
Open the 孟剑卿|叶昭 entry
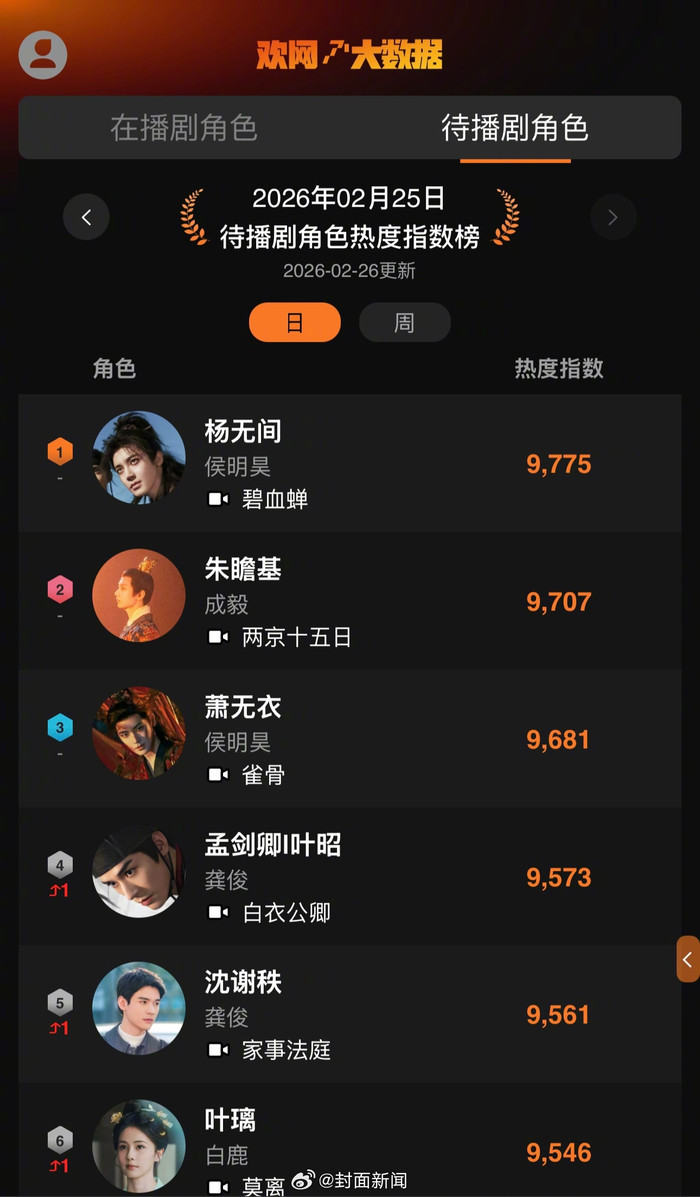click(x=350, y=877)
